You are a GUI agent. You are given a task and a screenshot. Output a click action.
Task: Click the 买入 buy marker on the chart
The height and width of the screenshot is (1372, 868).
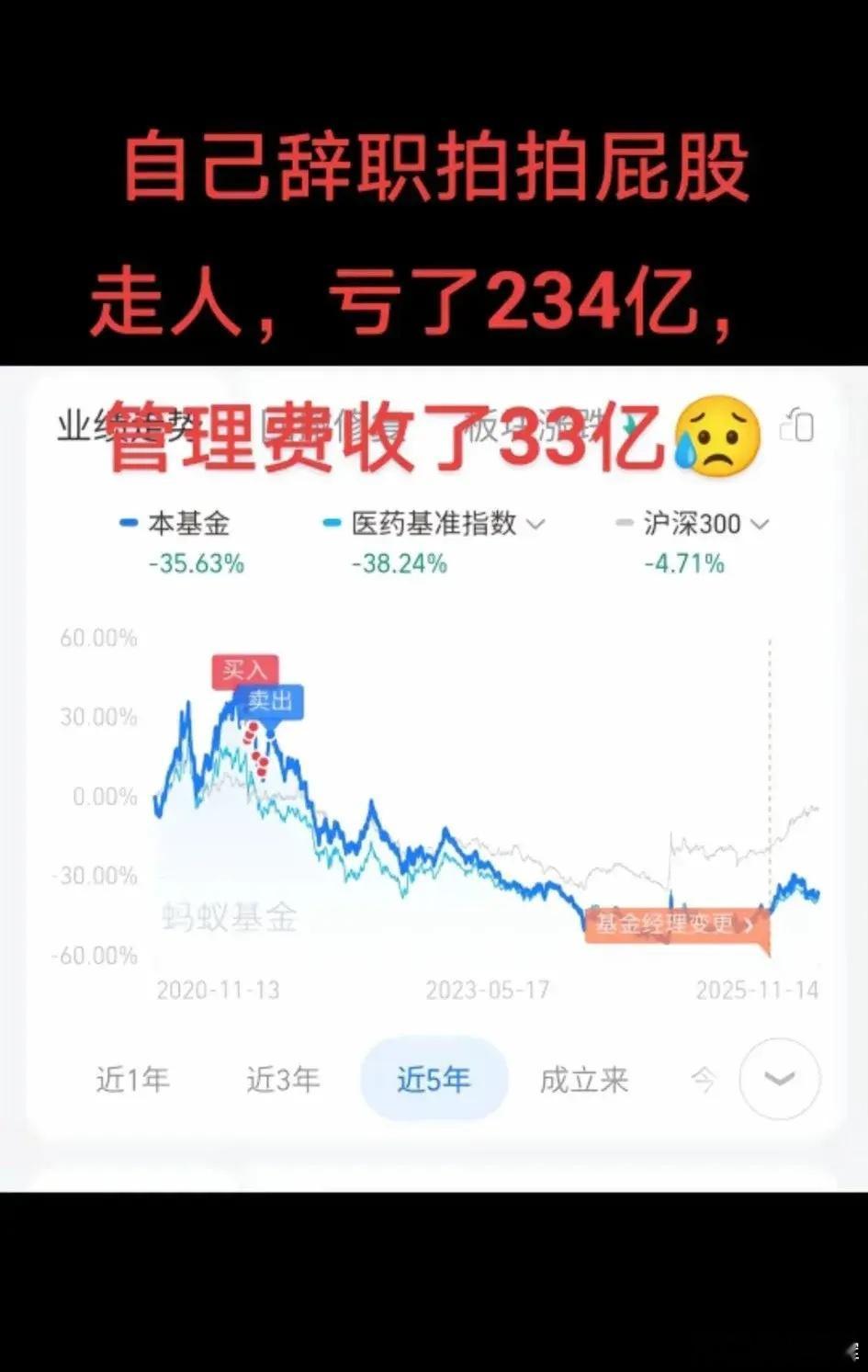point(243,672)
